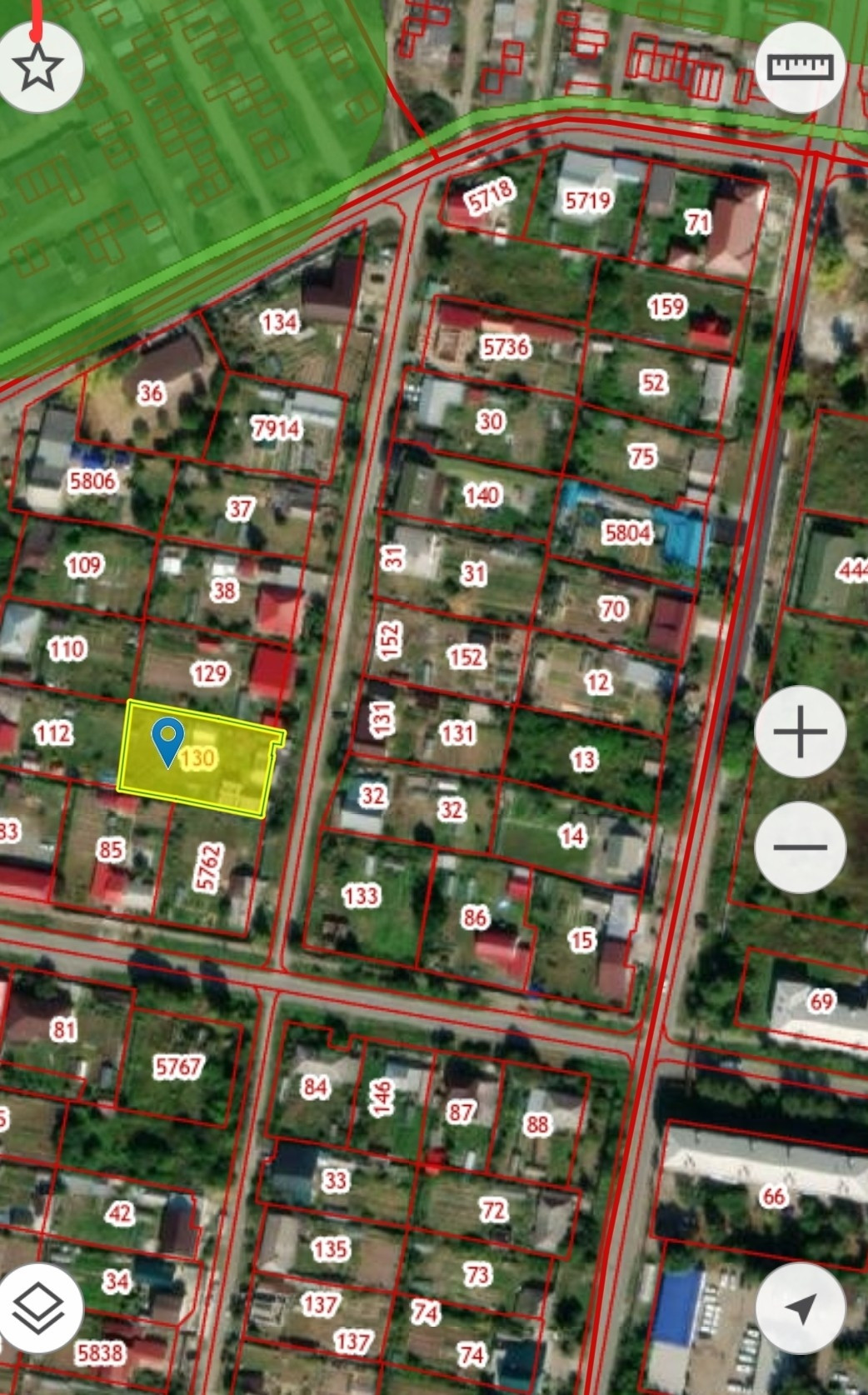This screenshot has height=1395, width=868.
Task: Open the ruler measurement tool
Action: [x=800, y=67]
